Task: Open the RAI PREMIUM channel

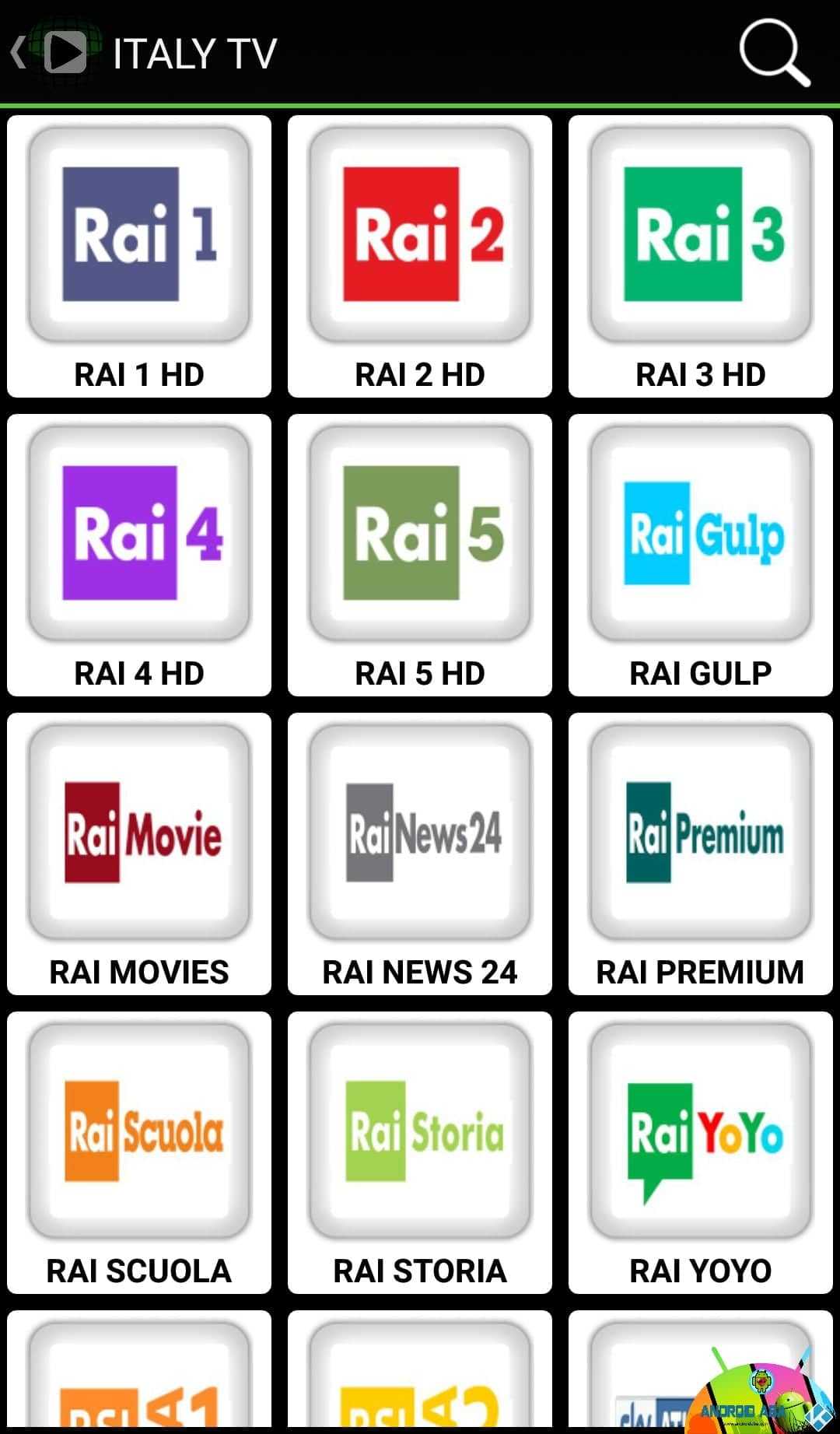Action: [701, 854]
